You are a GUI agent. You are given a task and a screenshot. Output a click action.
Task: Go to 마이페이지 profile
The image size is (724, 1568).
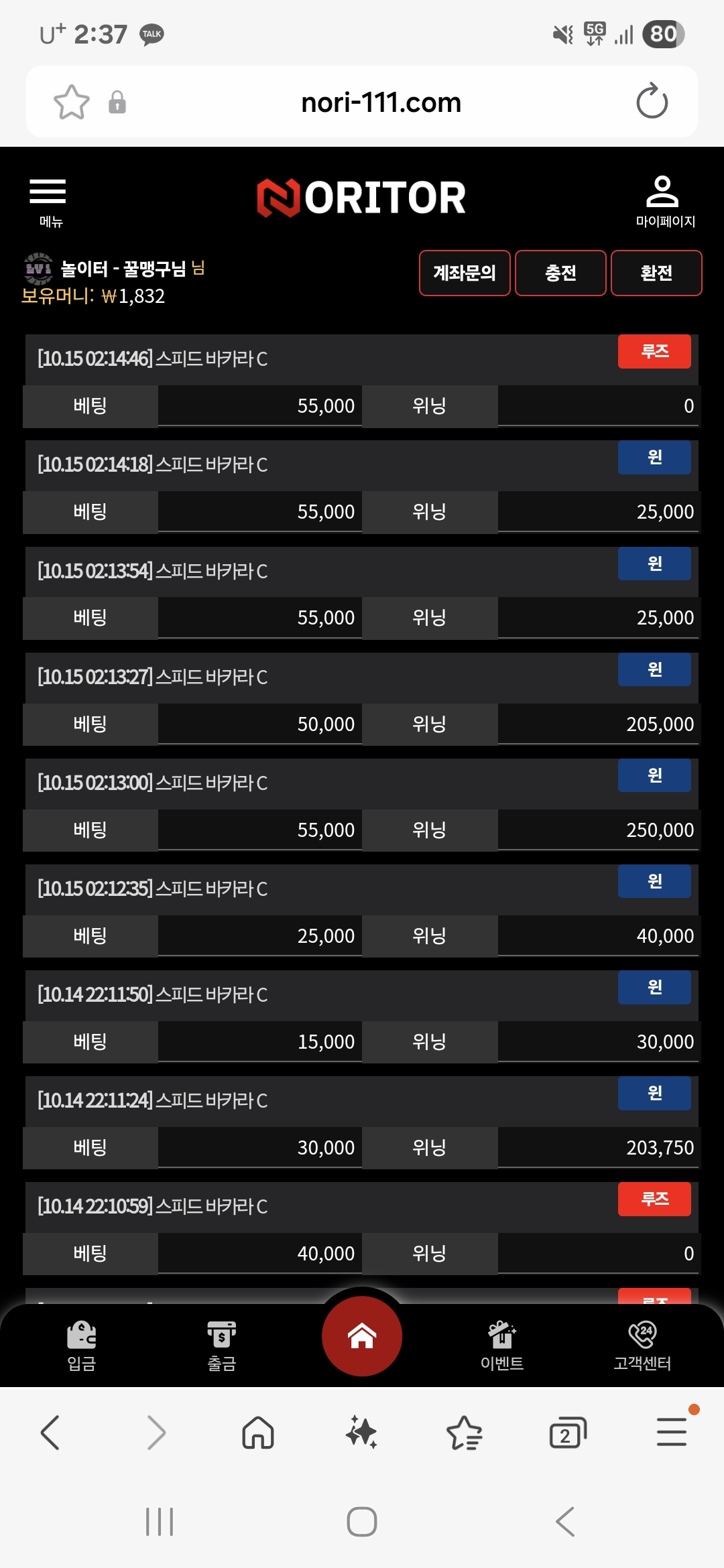[x=664, y=201]
